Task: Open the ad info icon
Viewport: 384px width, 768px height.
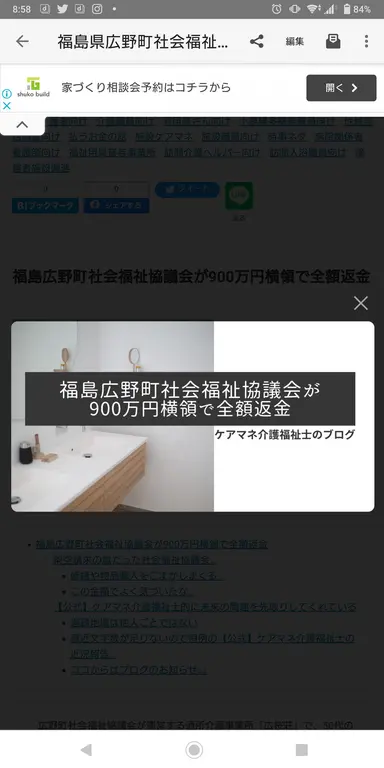Action: [x=6, y=94]
